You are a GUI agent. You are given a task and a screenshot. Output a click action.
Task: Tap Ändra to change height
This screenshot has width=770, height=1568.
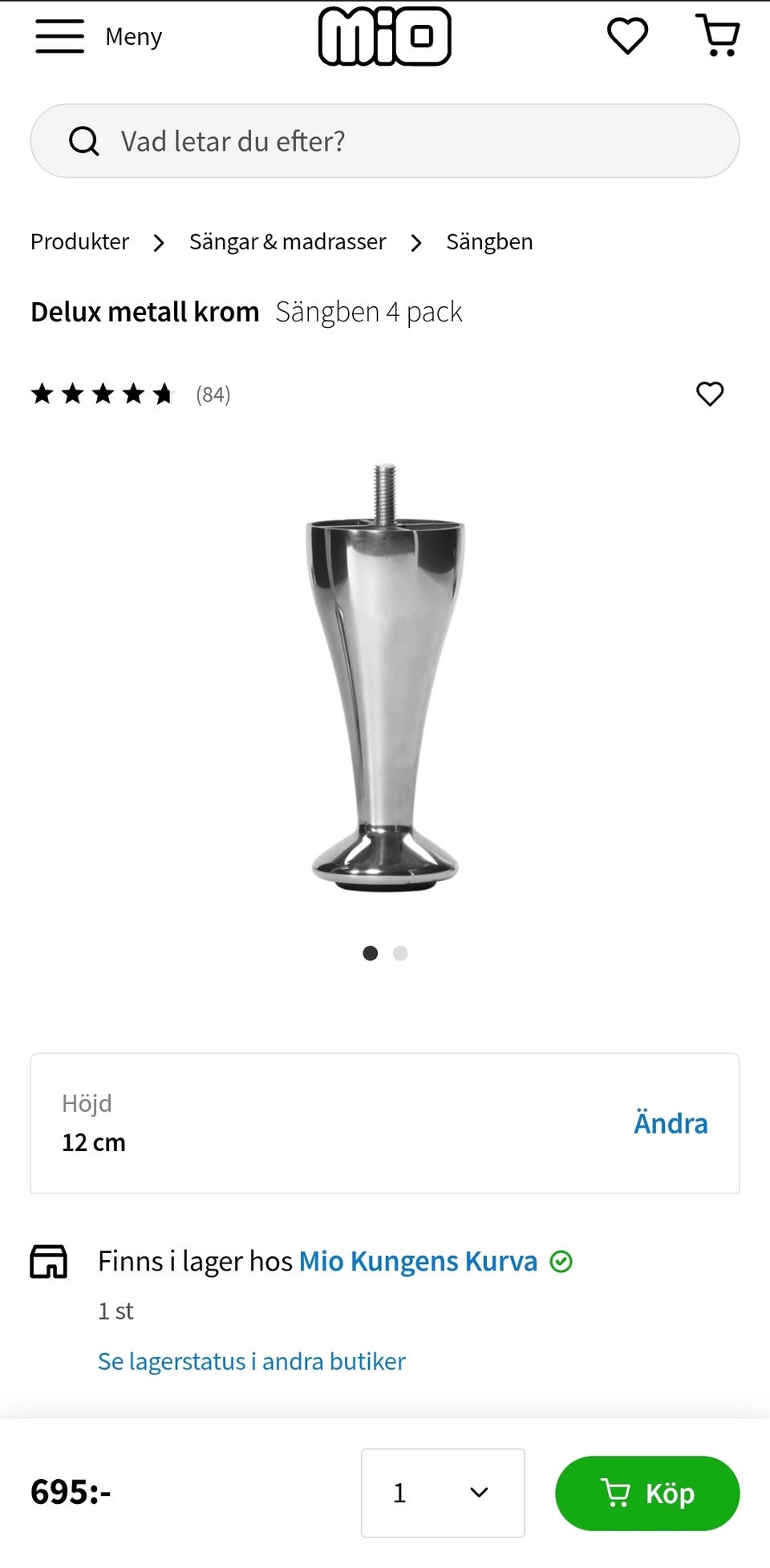(x=671, y=1123)
